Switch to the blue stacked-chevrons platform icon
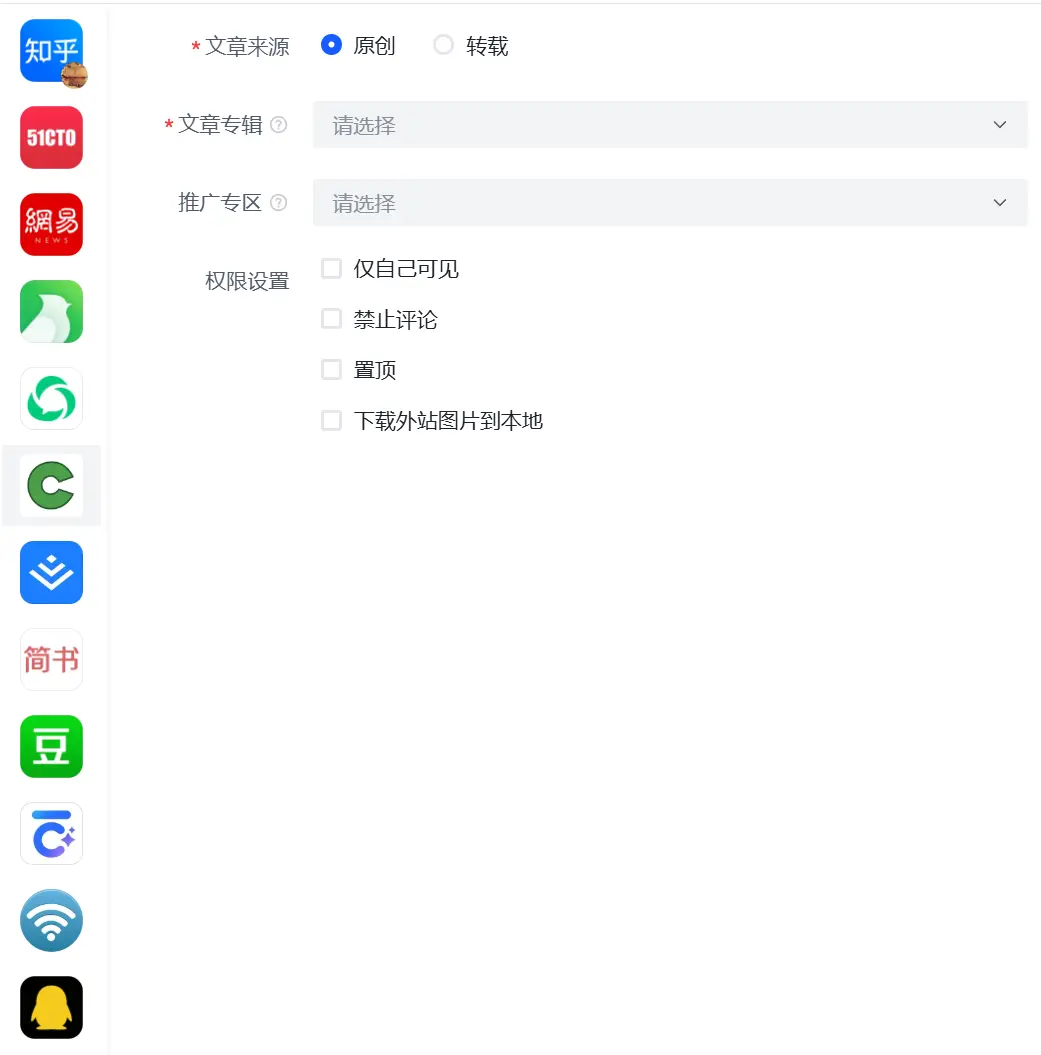Image resolution: width=1041 pixels, height=1055 pixels. click(51, 572)
